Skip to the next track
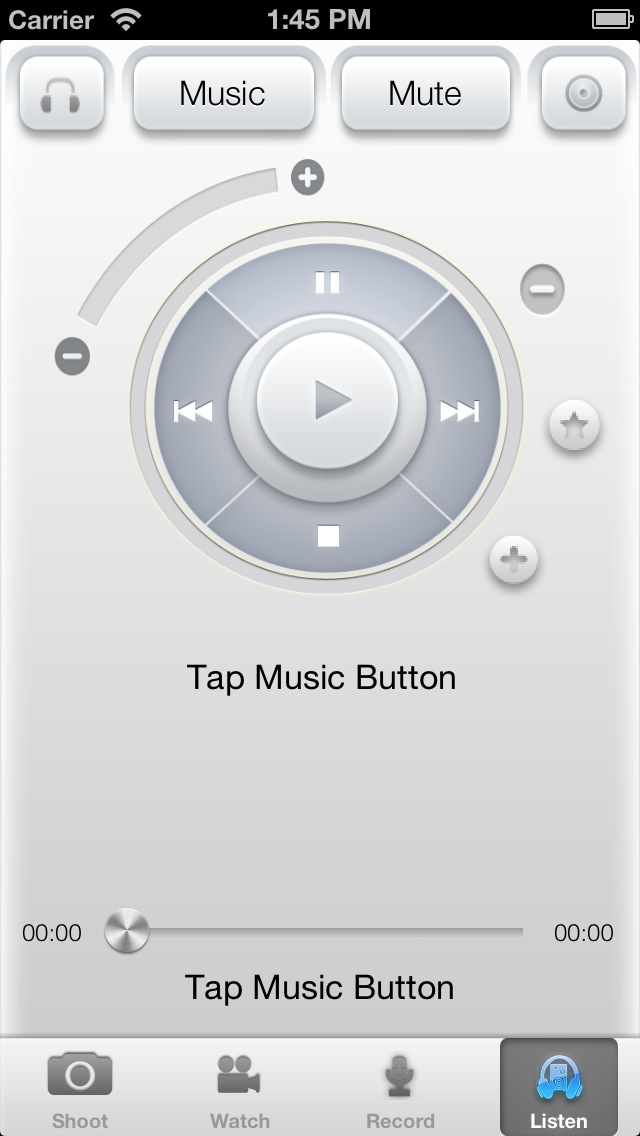 click(x=460, y=411)
